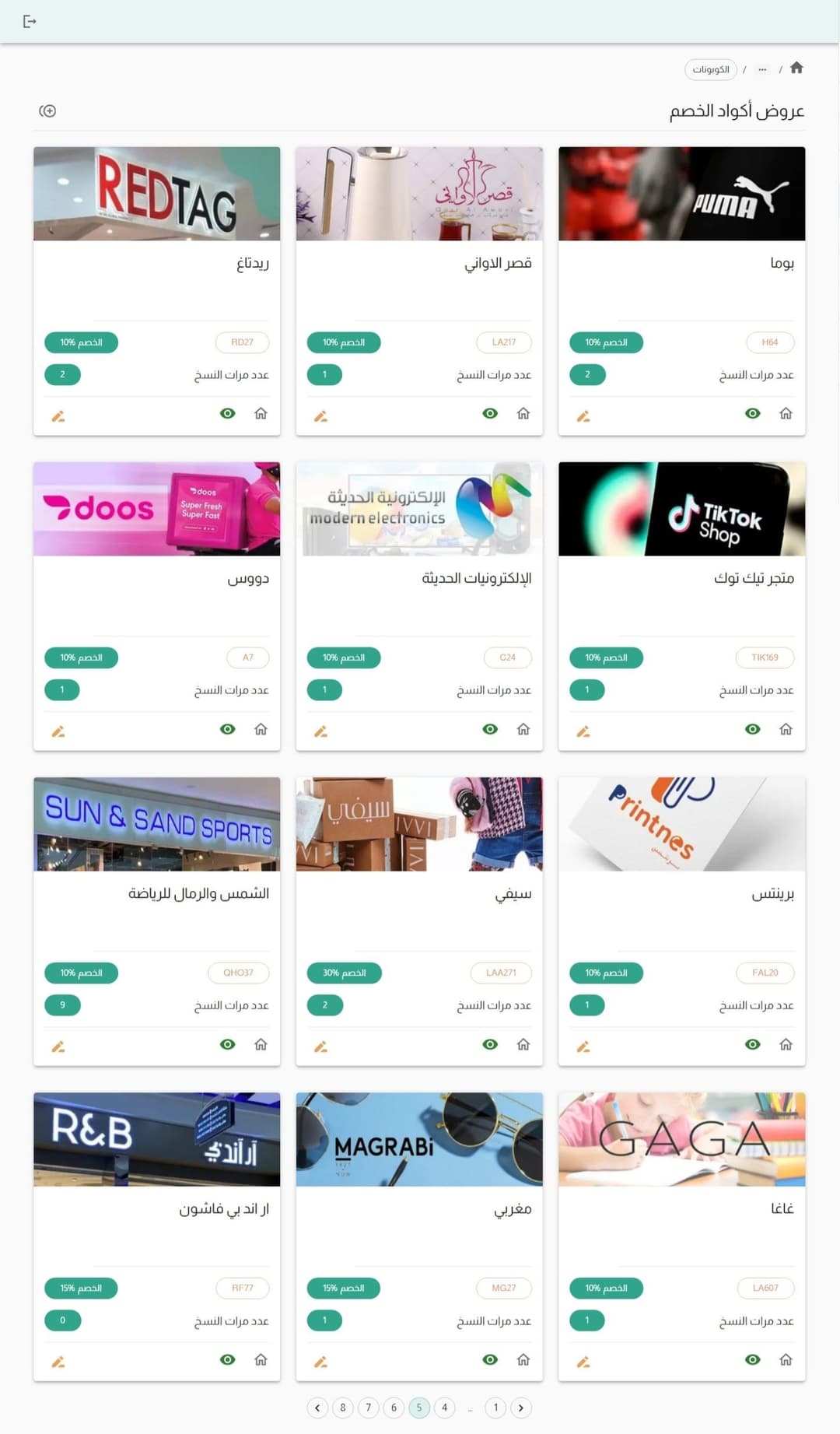View the R&B Fashion coupon
The width and height of the screenshot is (840, 1434).
click(227, 1359)
